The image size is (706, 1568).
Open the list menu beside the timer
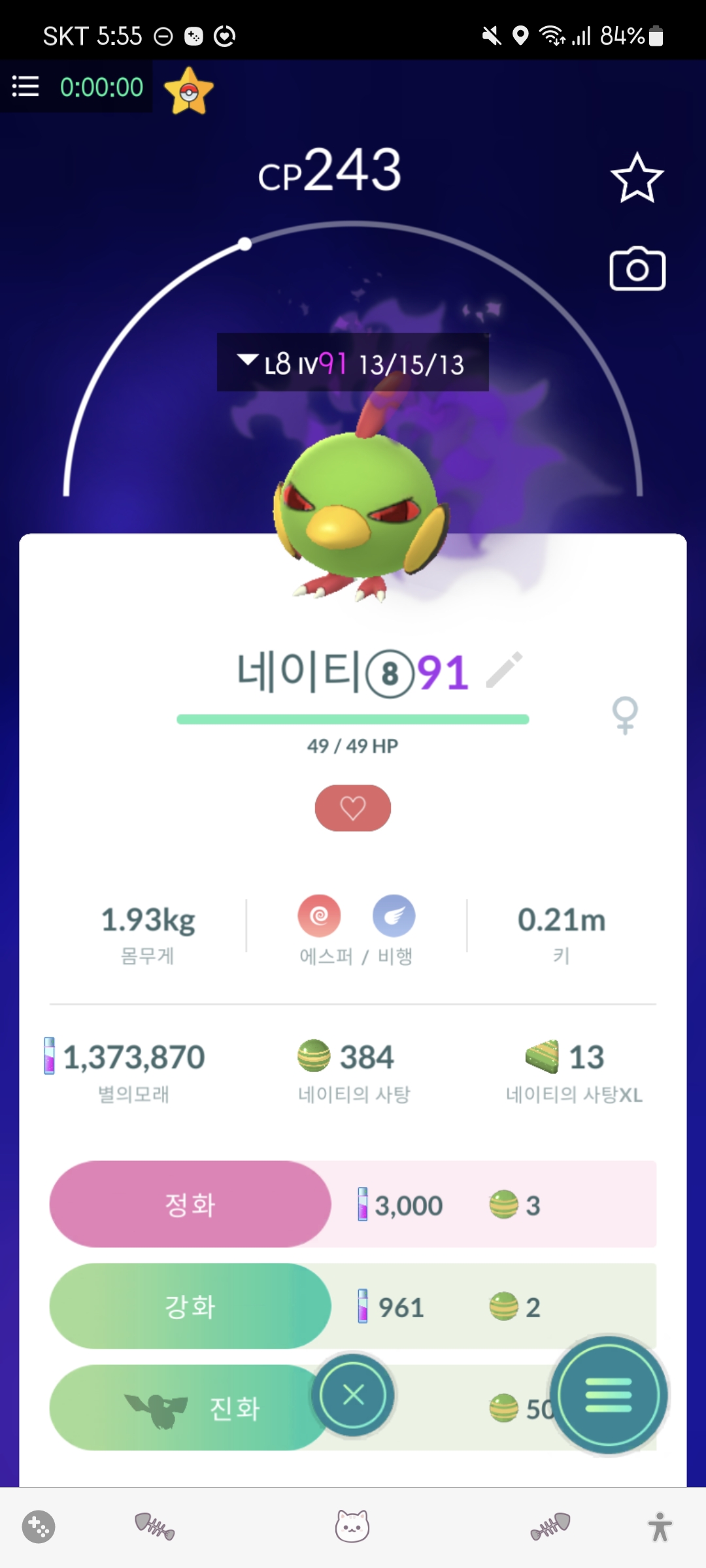coord(25,86)
